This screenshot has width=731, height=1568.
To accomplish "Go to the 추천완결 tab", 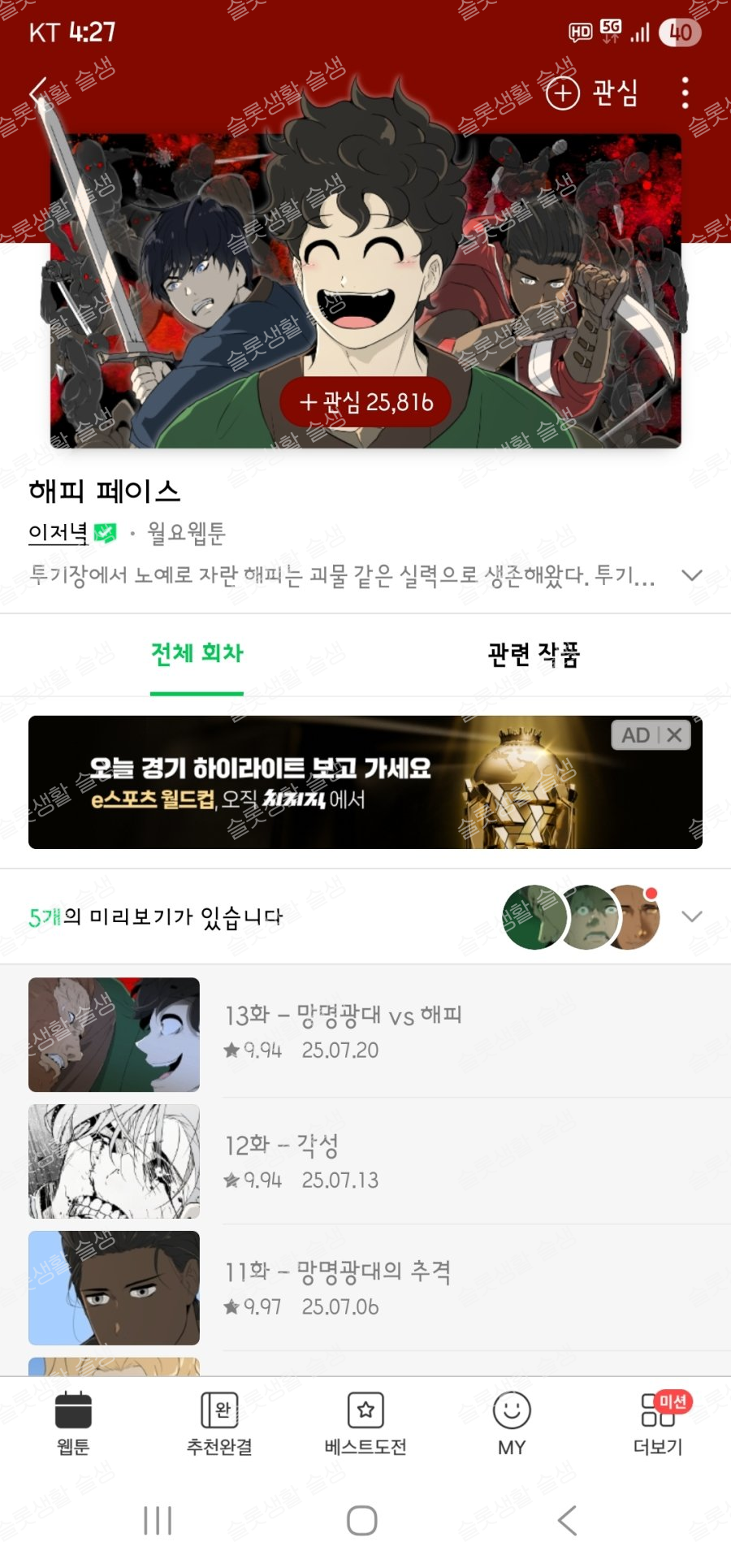I will [x=219, y=1423].
